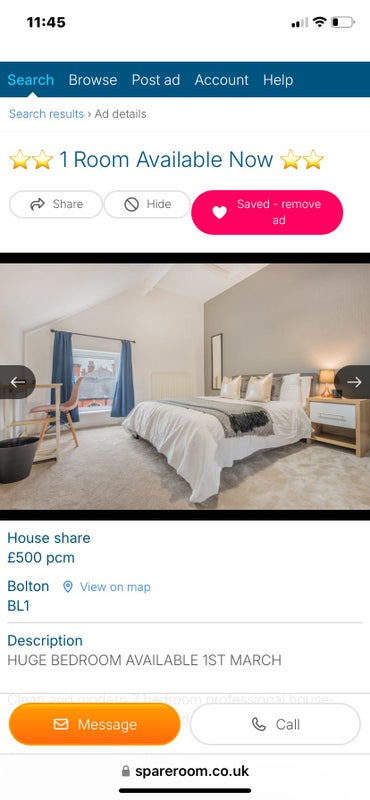Open the Help page
Viewport: 370px width, 800px height.
tap(278, 80)
